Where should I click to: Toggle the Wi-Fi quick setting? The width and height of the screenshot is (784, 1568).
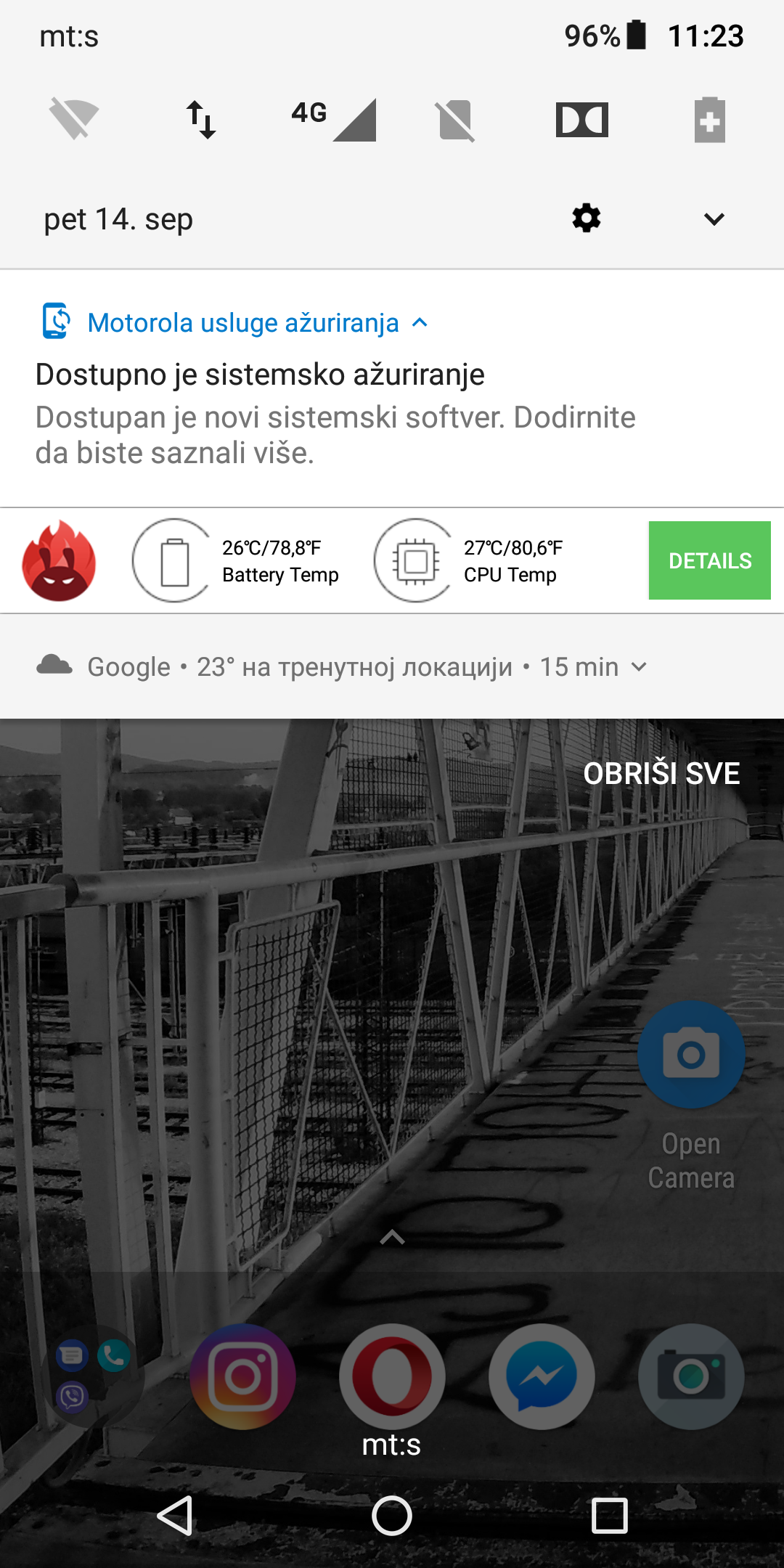[x=73, y=120]
